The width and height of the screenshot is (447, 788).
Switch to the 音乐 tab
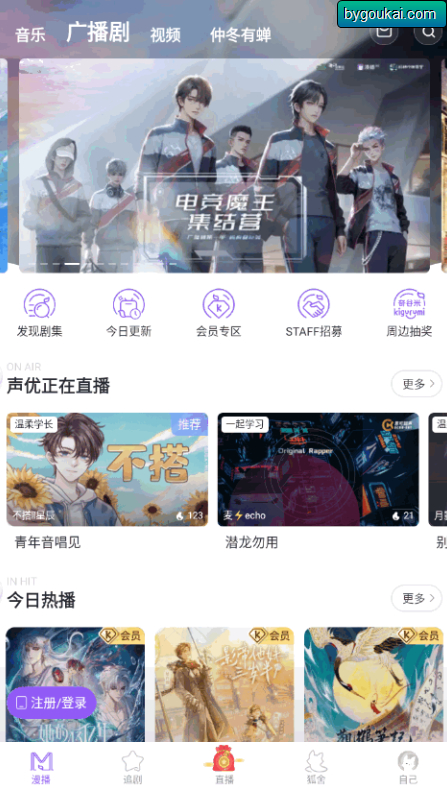[x=30, y=35]
